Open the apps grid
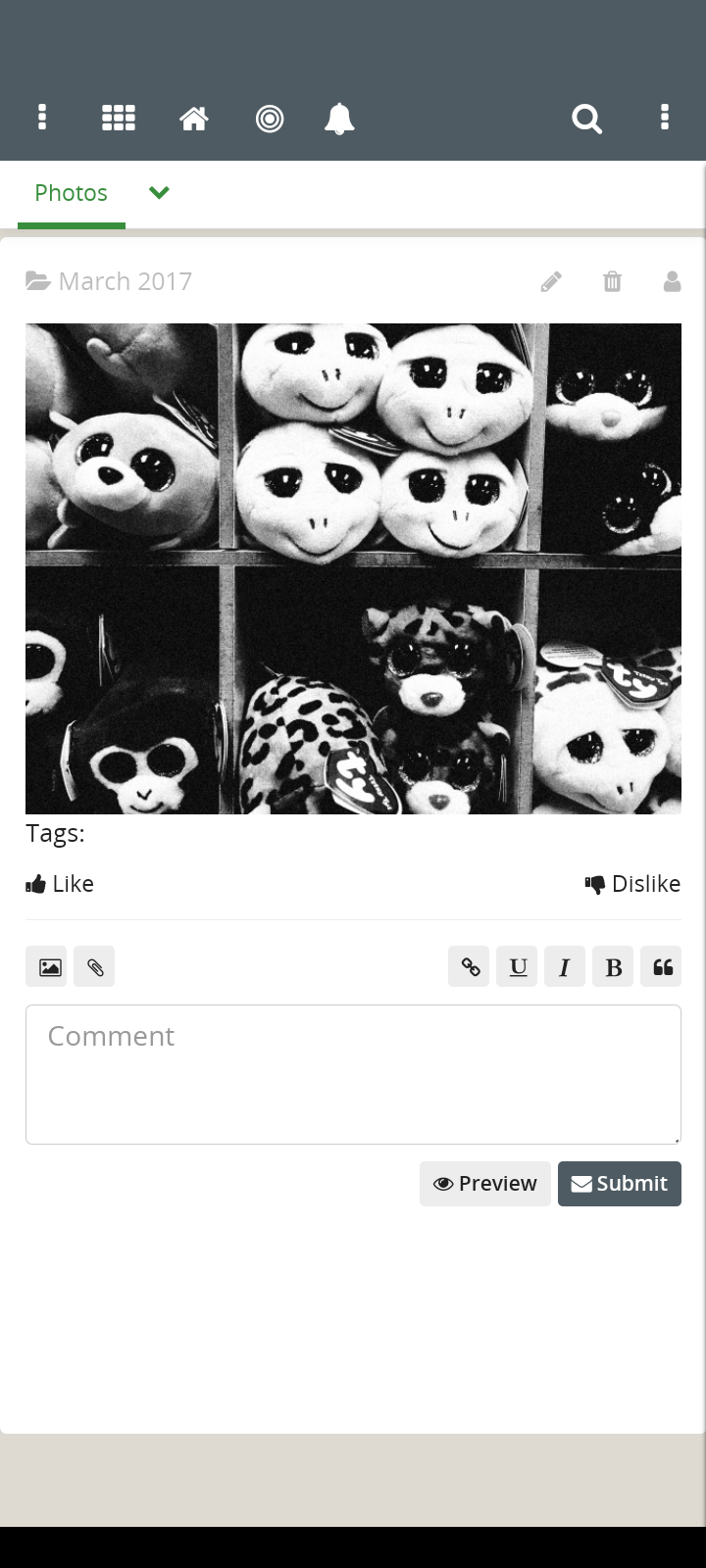This screenshot has height=1568, width=706. point(119,118)
